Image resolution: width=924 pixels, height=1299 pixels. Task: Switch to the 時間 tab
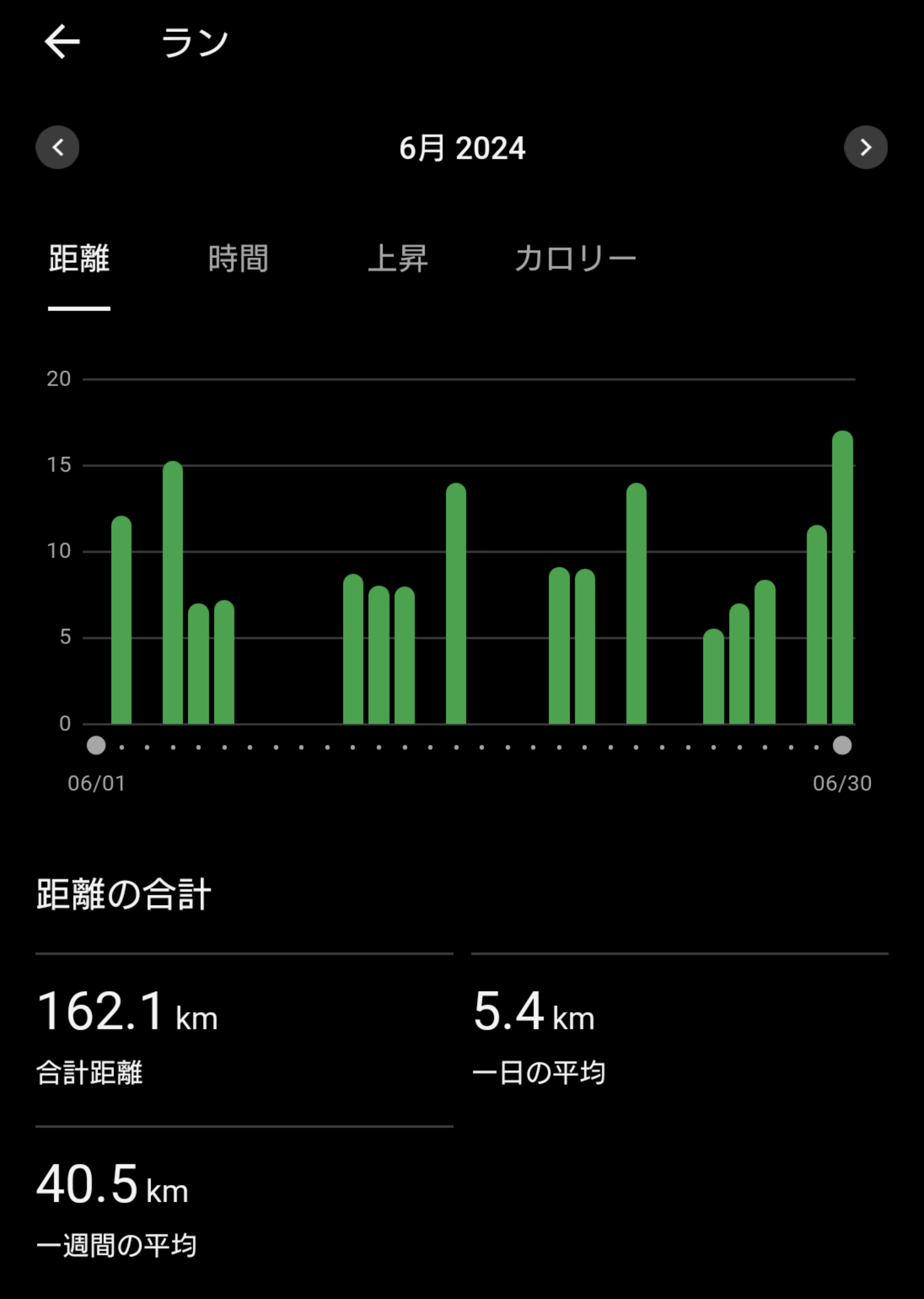tap(238, 259)
